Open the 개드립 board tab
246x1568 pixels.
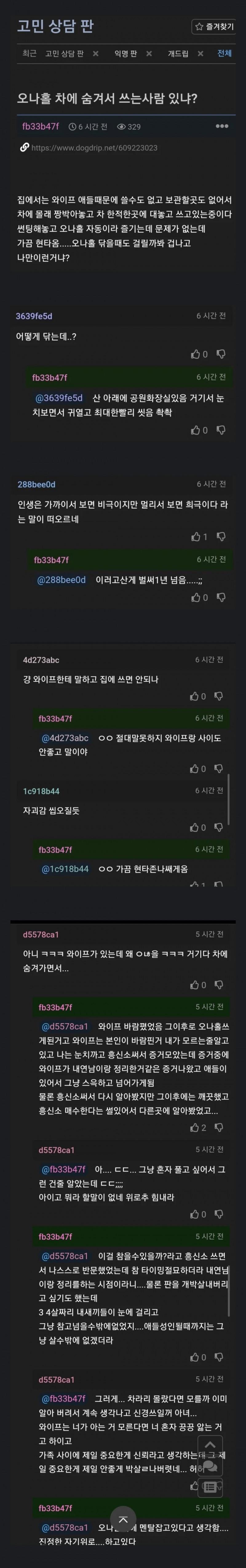[178, 53]
